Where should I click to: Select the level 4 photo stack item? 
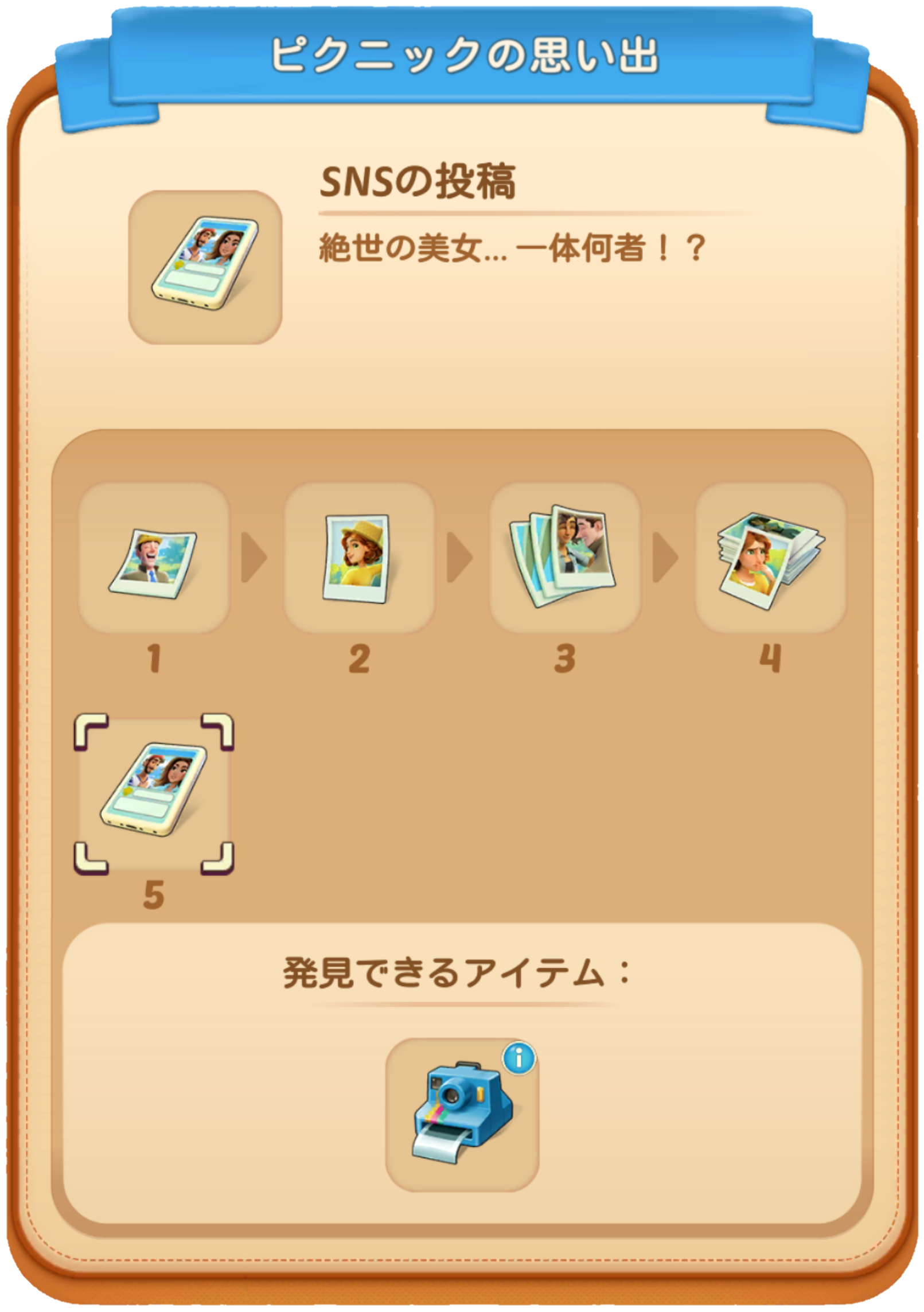point(770,558)
